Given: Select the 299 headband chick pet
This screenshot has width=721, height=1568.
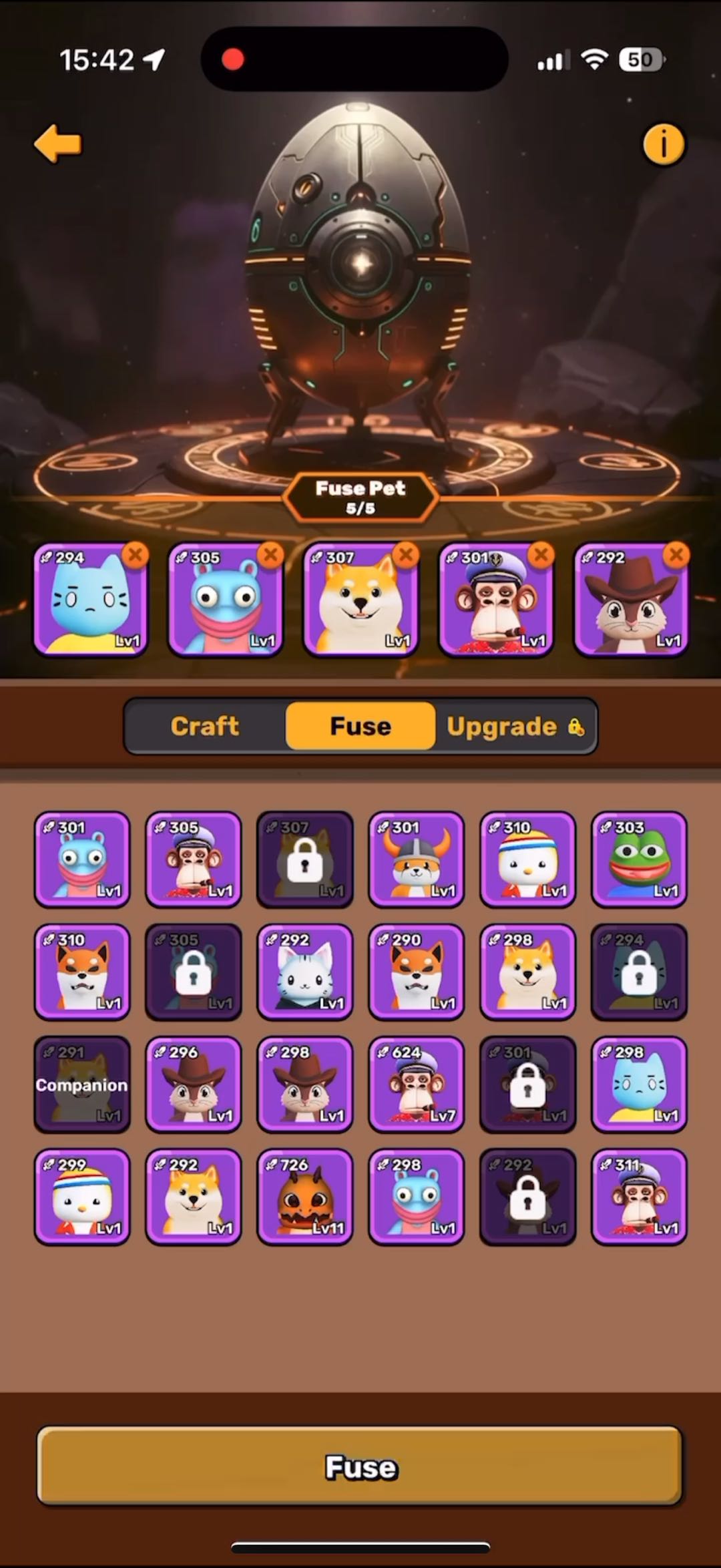Looking at the screenshot, I should 82,1197.
